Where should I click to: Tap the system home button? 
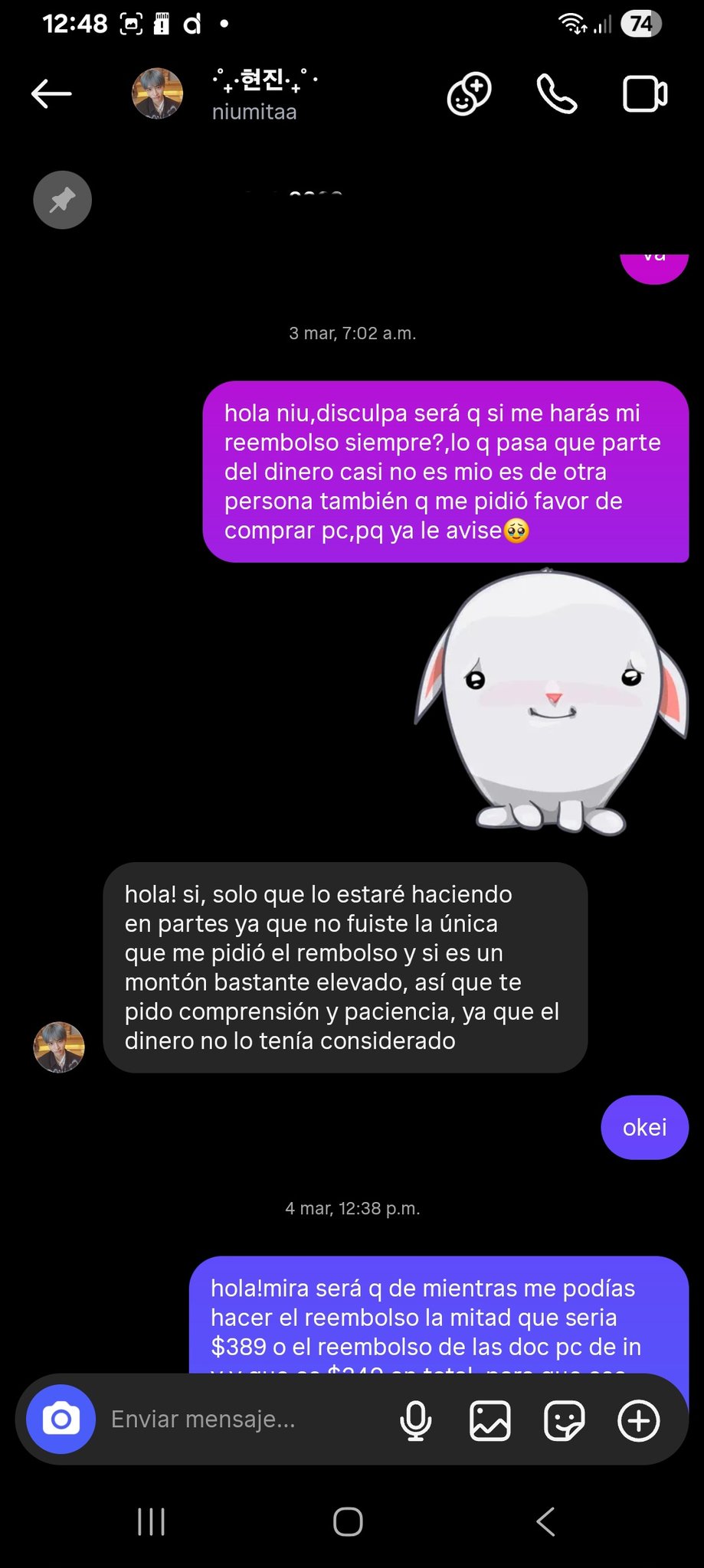point(348,1521)
